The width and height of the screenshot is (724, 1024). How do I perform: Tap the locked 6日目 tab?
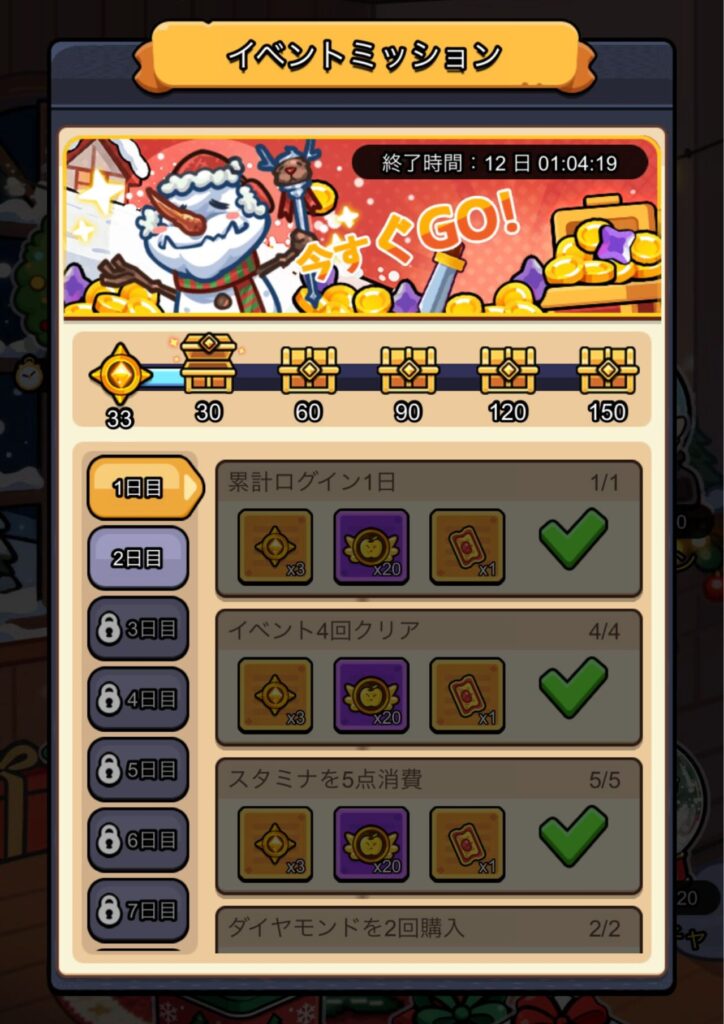click(138, 840)
